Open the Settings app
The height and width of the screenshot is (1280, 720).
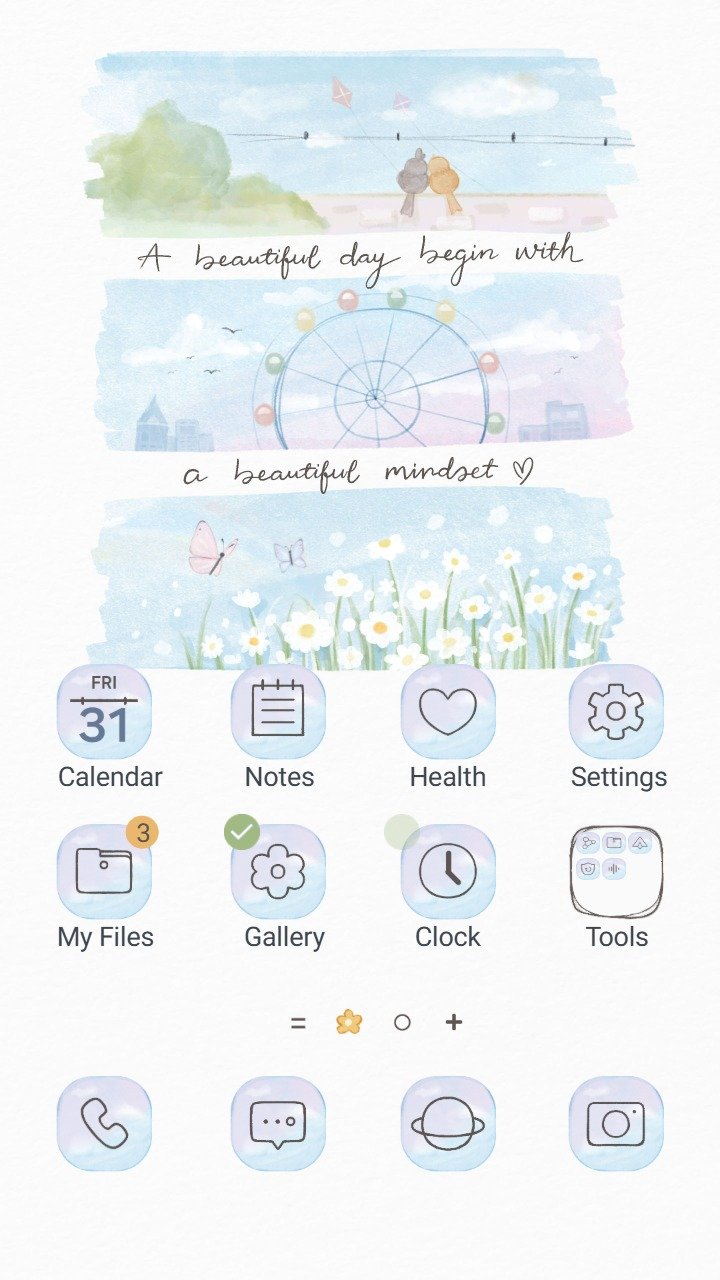pyautogui.click(x=616, y=712)
